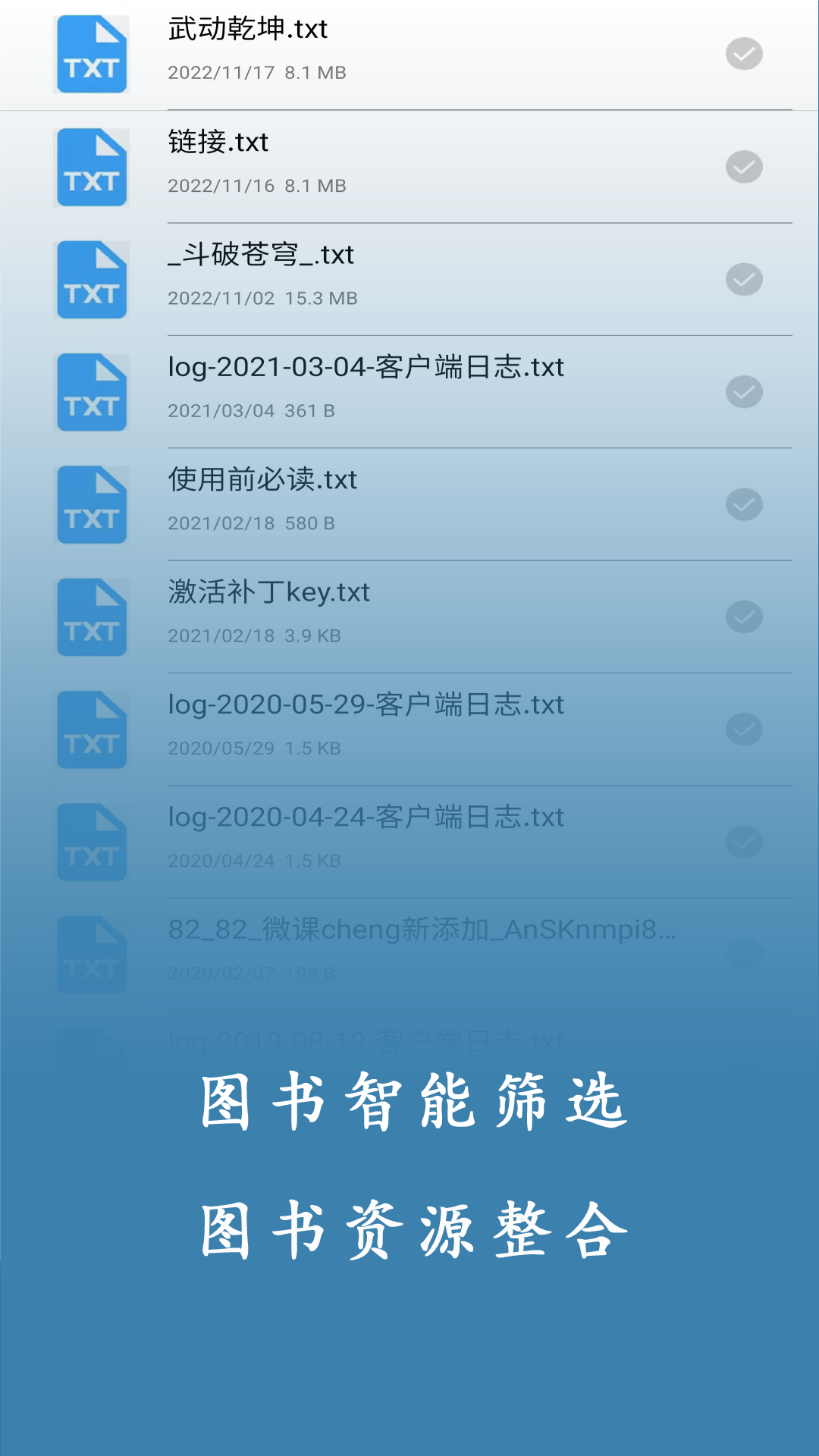
Task: Click the TXT icon for log-2020-04-24-客户端日志.txt
Action: tap(92, 841)
